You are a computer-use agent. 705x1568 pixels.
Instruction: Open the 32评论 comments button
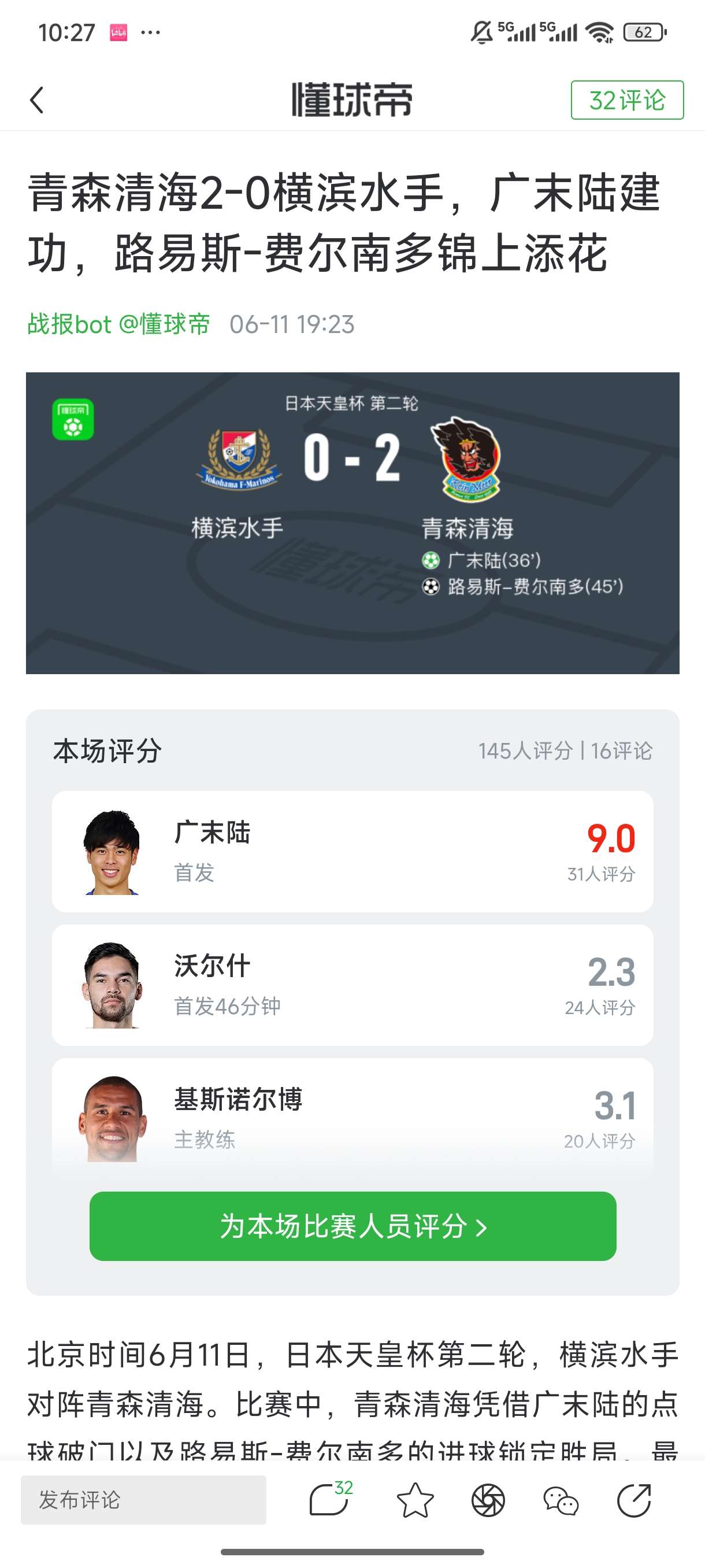tap(626, 101)
